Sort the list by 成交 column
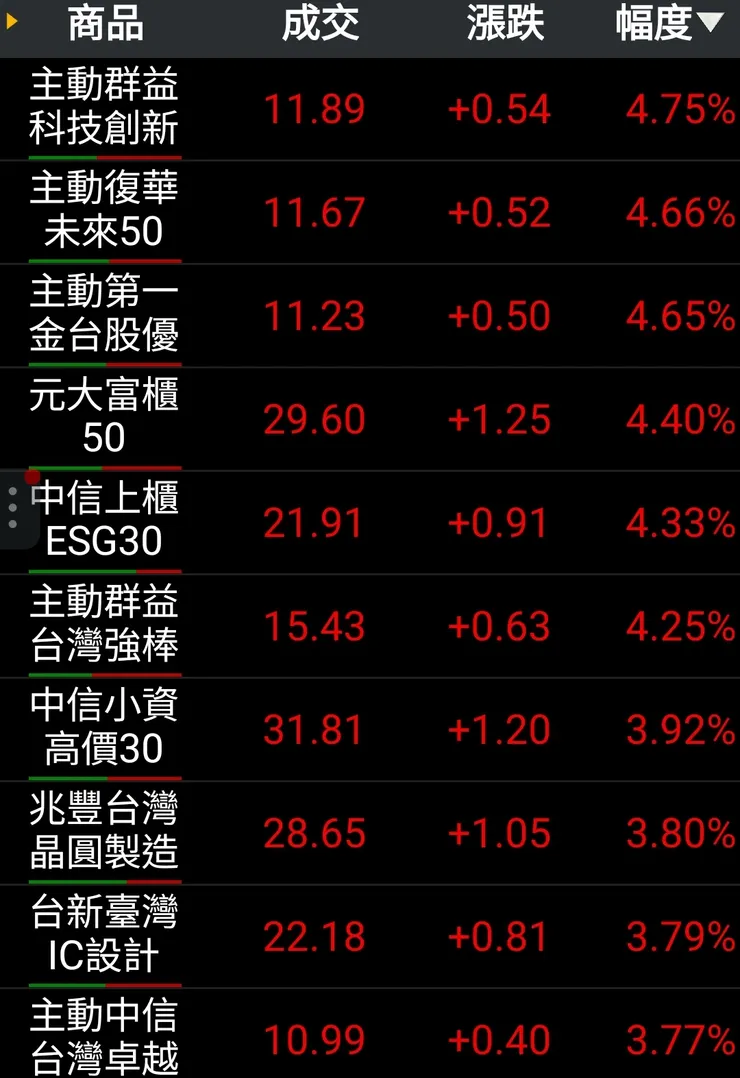 point(320,25)
